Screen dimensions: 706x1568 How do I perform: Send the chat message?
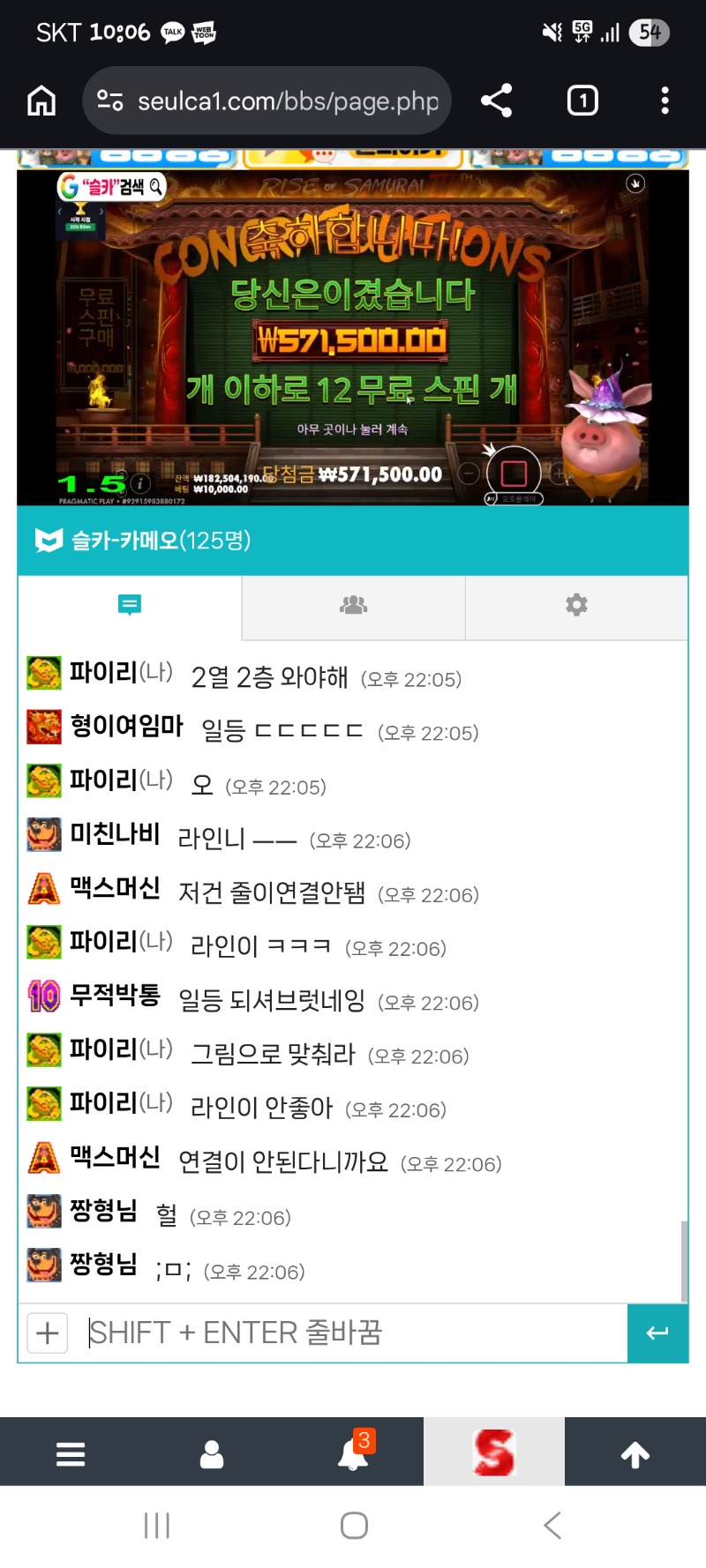[657, 1333]
